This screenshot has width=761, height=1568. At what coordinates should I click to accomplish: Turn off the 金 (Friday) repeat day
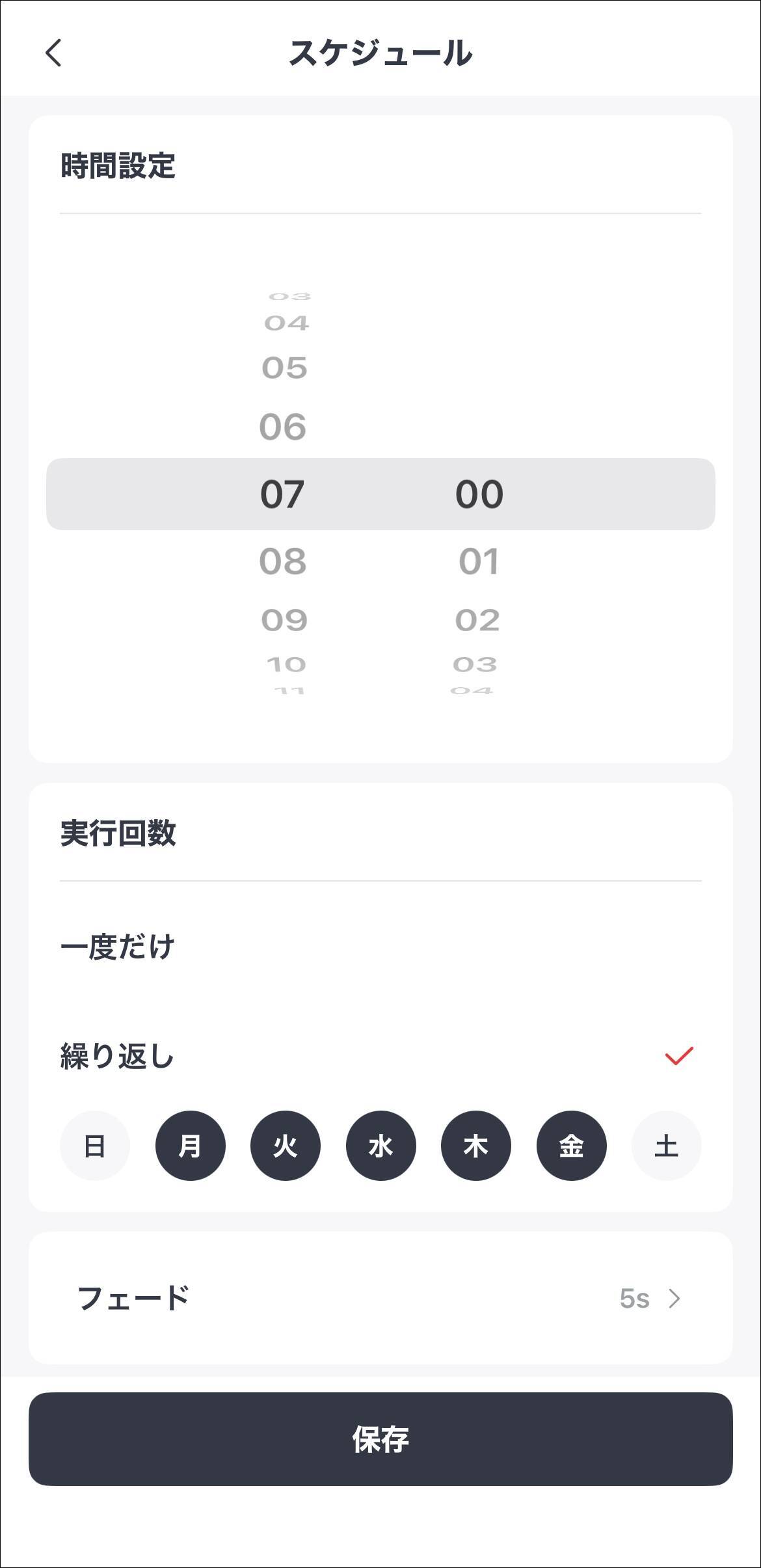click(x=570, y=1146)
